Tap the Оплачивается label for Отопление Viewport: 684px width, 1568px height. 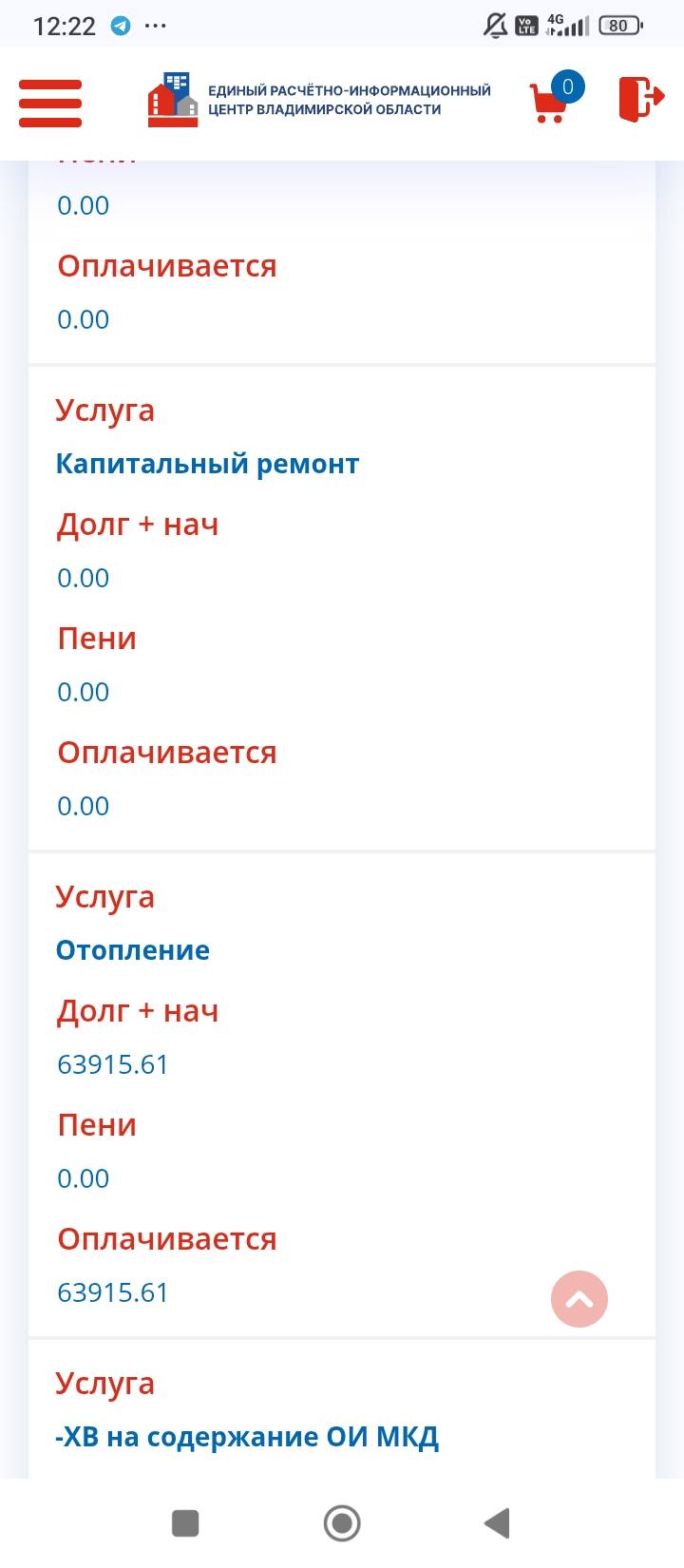point(167,1238)
